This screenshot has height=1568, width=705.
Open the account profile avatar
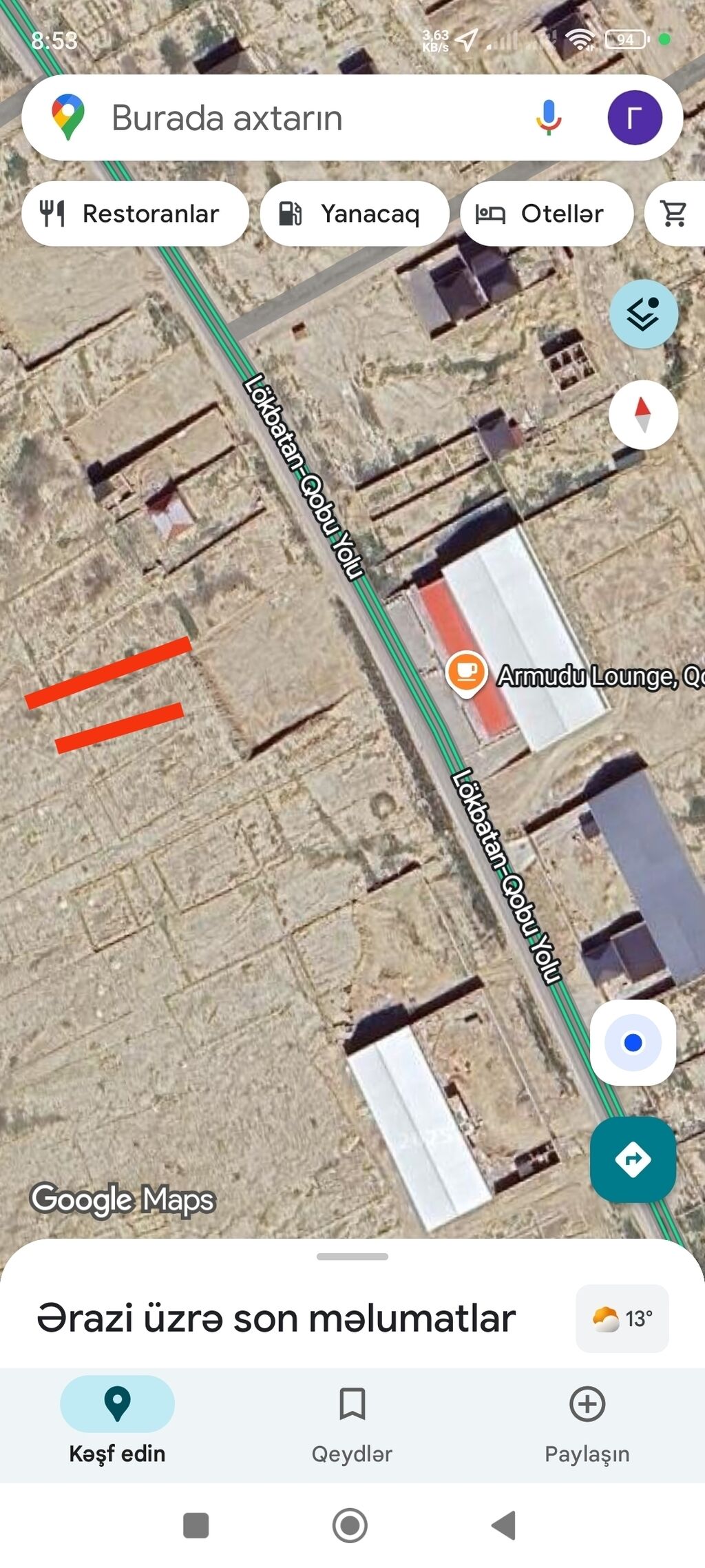coord(634,118)
